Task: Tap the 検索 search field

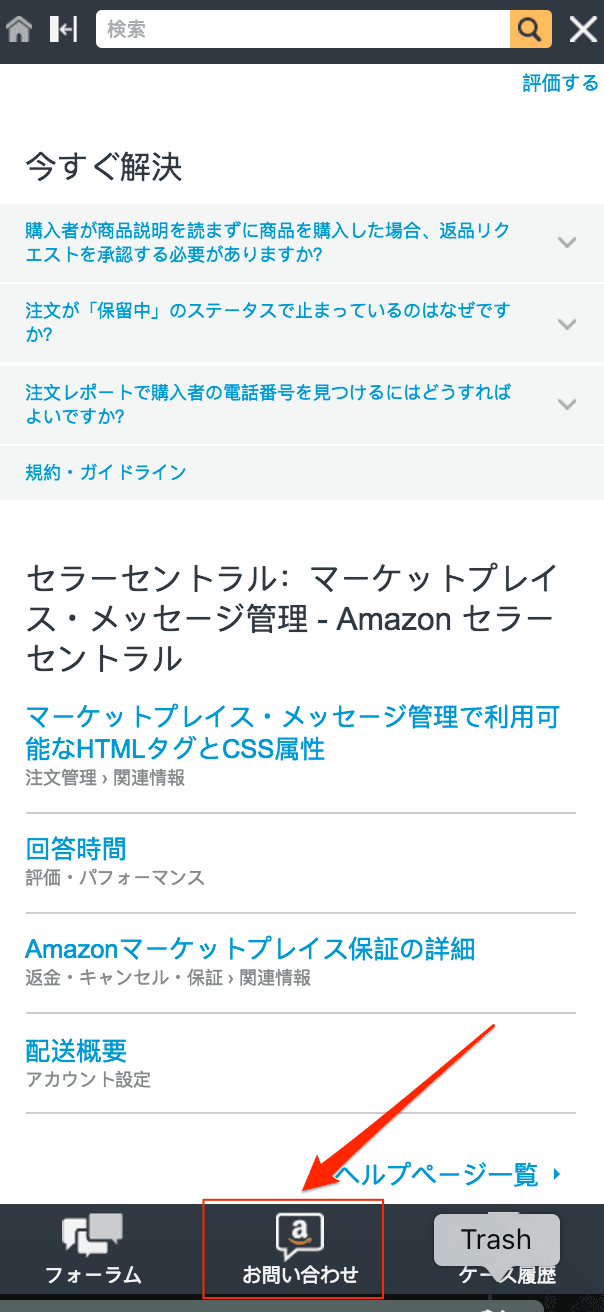Action: pyautogui.click(x=303, y=29)
